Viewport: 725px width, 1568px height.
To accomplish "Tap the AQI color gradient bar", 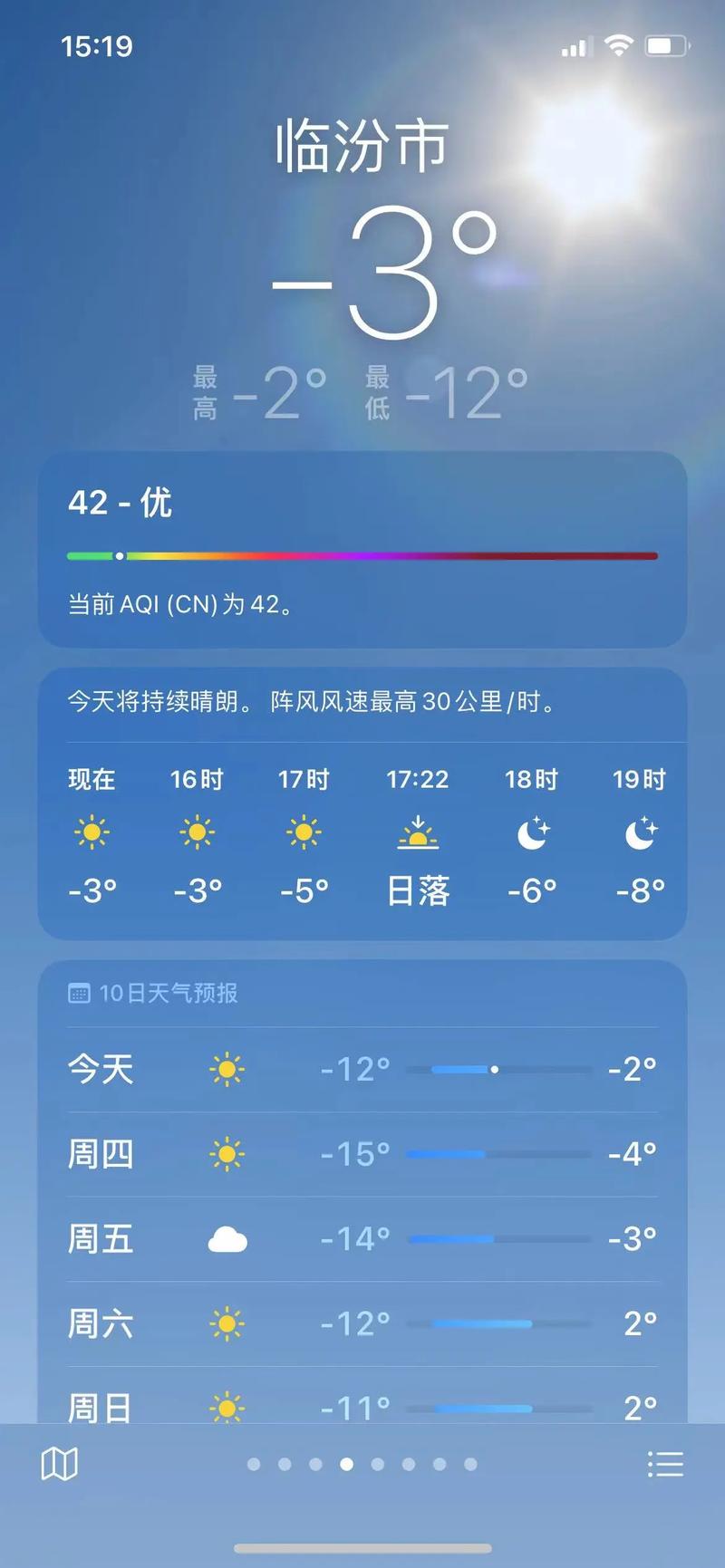I will click(x=362, y=554).
